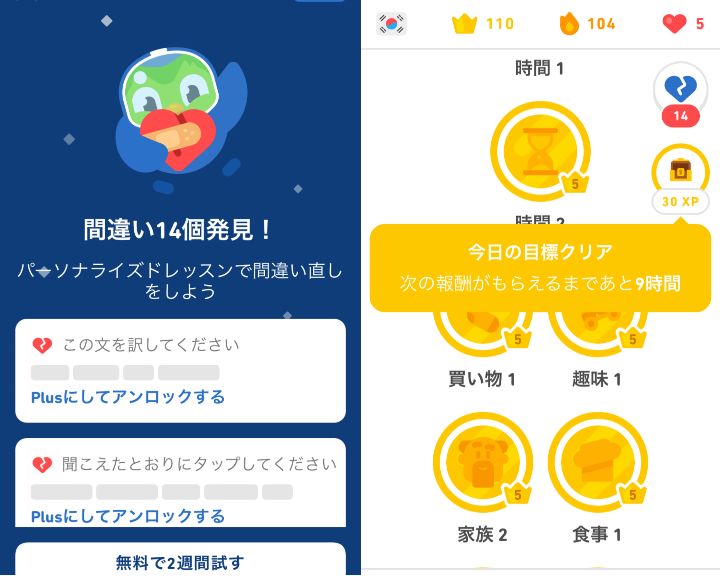Open the Korean flag course selector

coord(391,23)
